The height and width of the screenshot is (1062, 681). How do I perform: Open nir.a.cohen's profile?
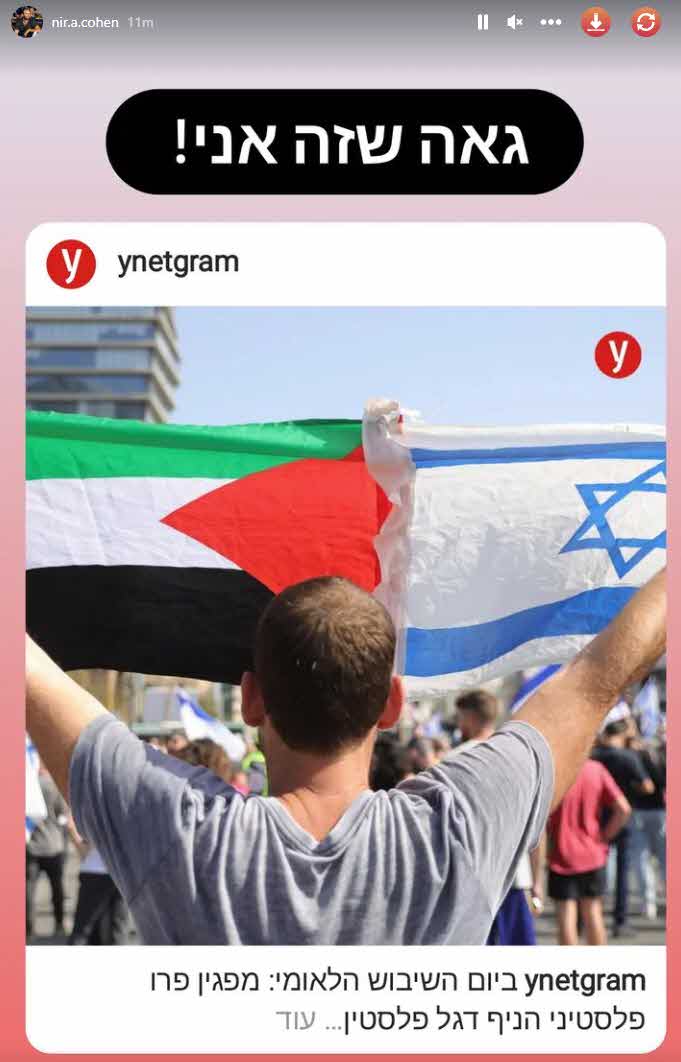point(83,22)
